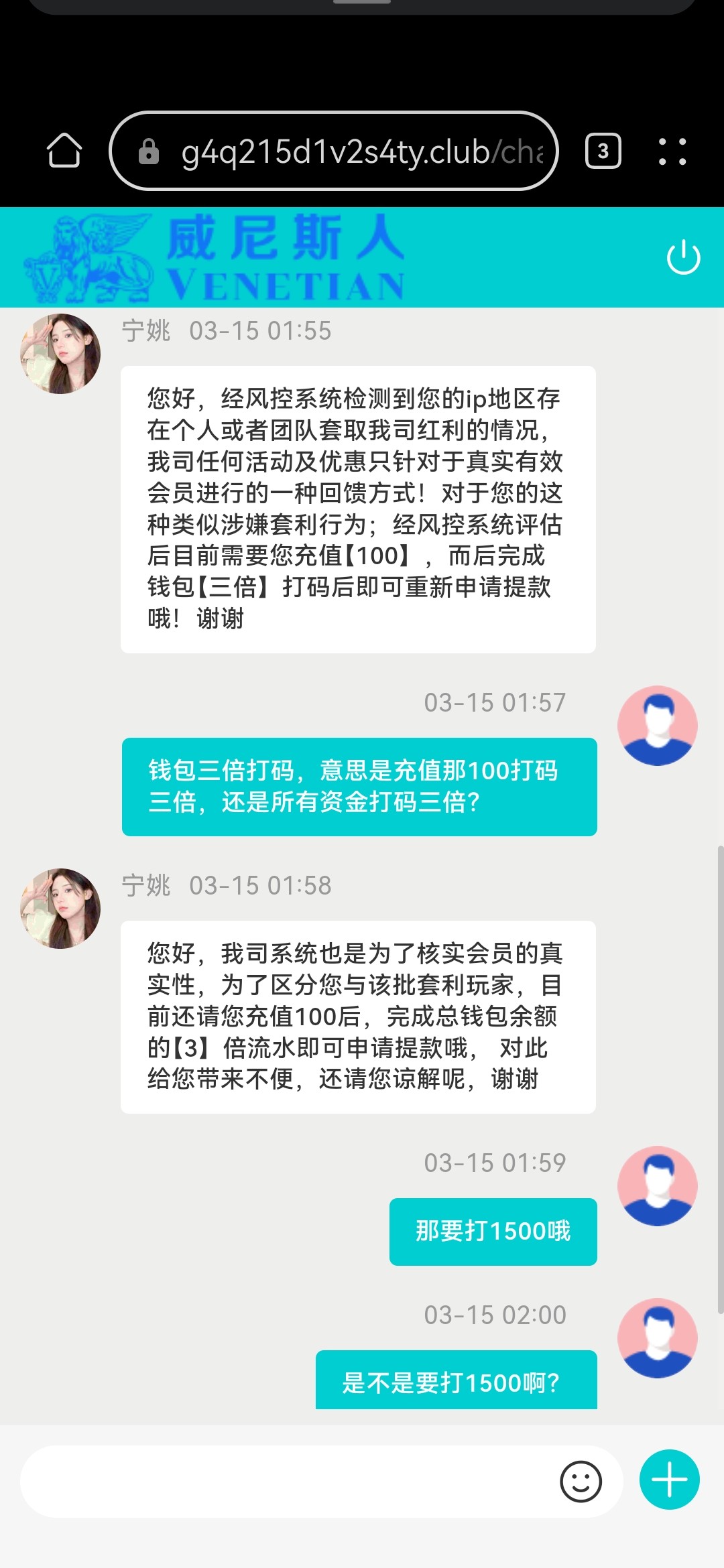Screen dimensions: 724x1568
Task: Select the message bubble 是不是要打1500啊?
Action: coord(456,1380)
